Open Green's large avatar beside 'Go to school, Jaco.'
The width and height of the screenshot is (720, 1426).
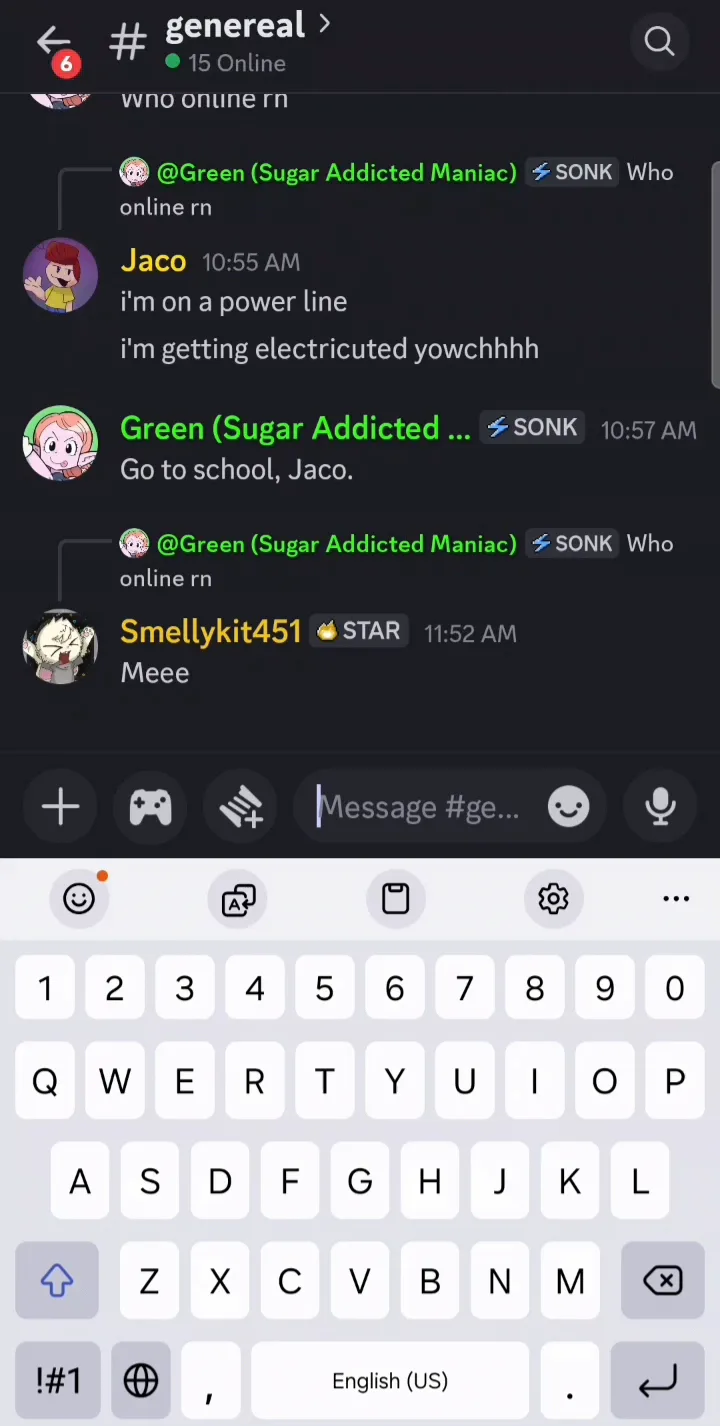(60, 443)
